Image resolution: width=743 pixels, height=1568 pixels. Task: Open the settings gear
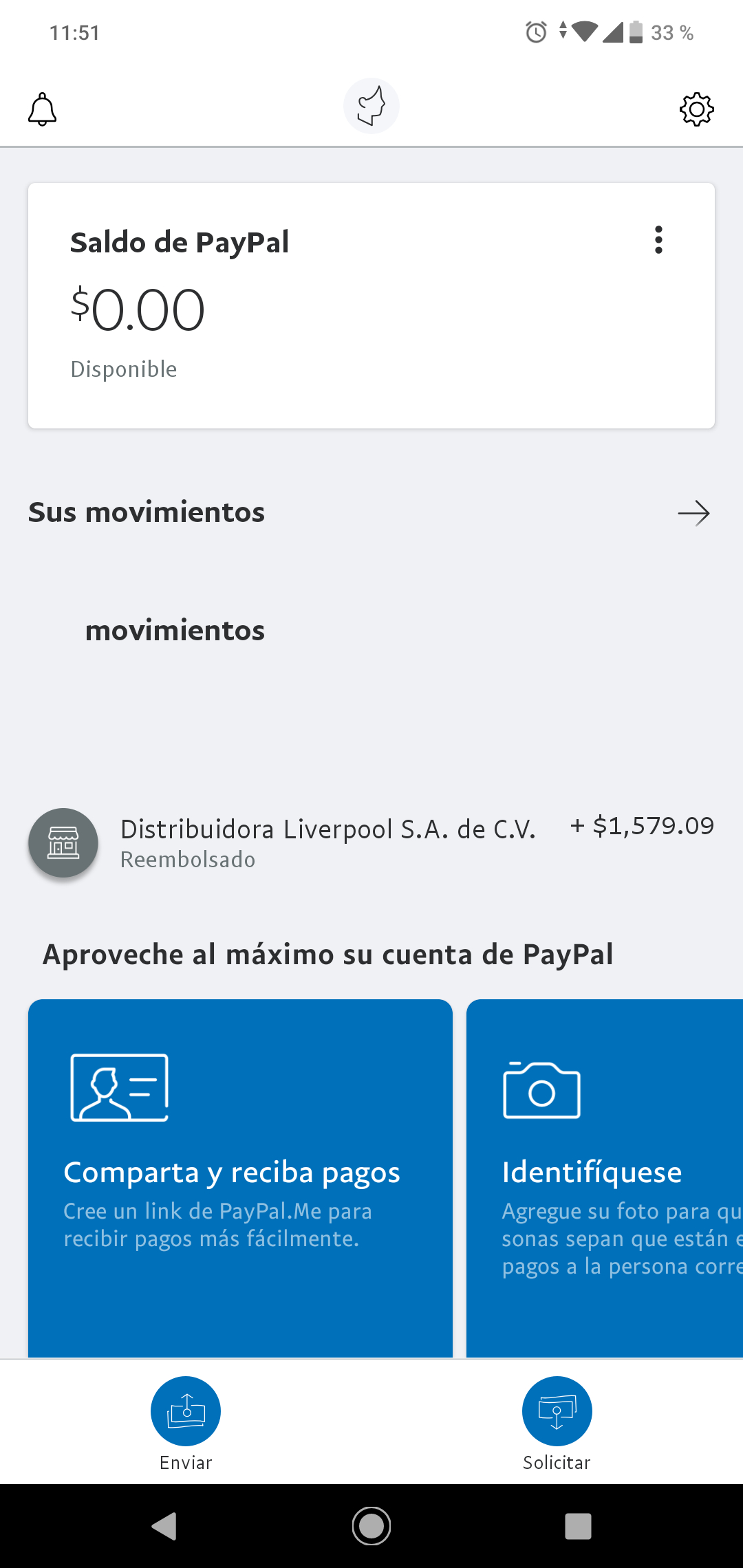click(697, 109)
